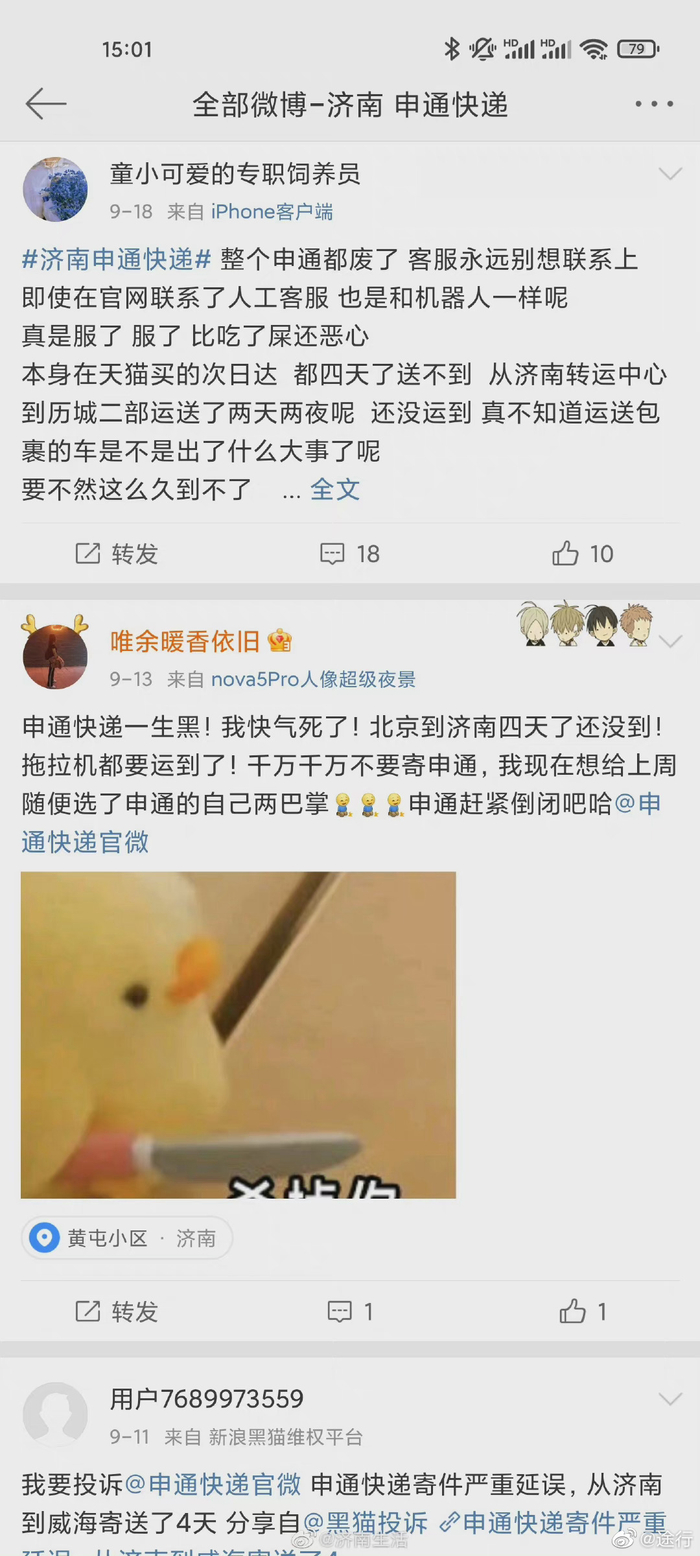The image size is (700, 1556).
Task: Like 唯余暖香依旧's post
Action: pyautogui.click(x=583, y=1311)
